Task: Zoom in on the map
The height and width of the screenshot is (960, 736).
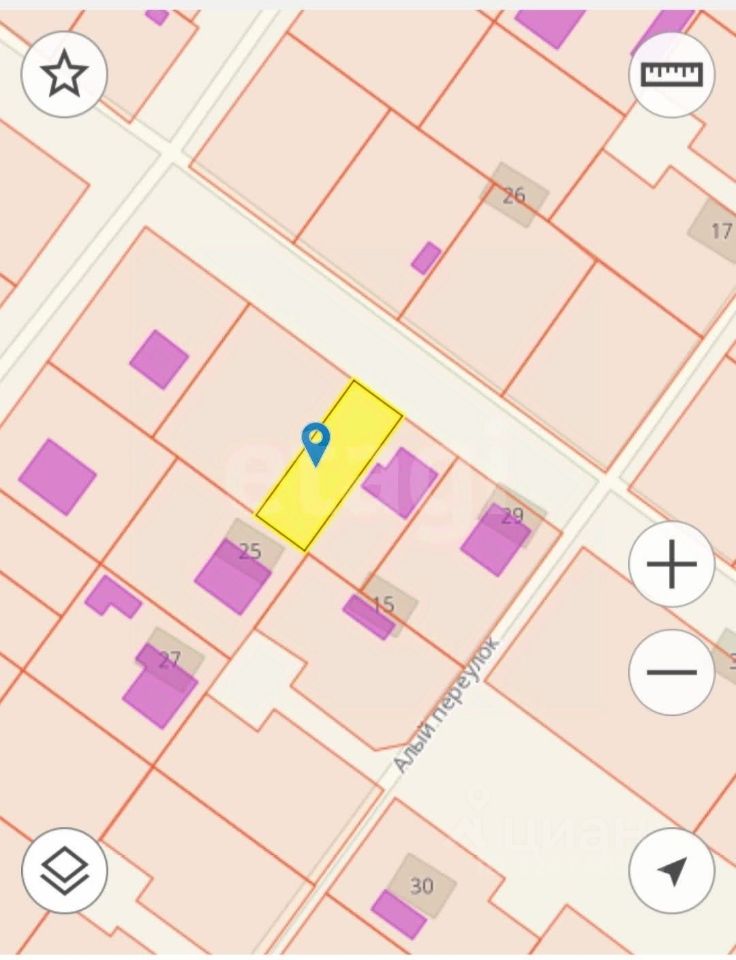Action: [671, 565]
